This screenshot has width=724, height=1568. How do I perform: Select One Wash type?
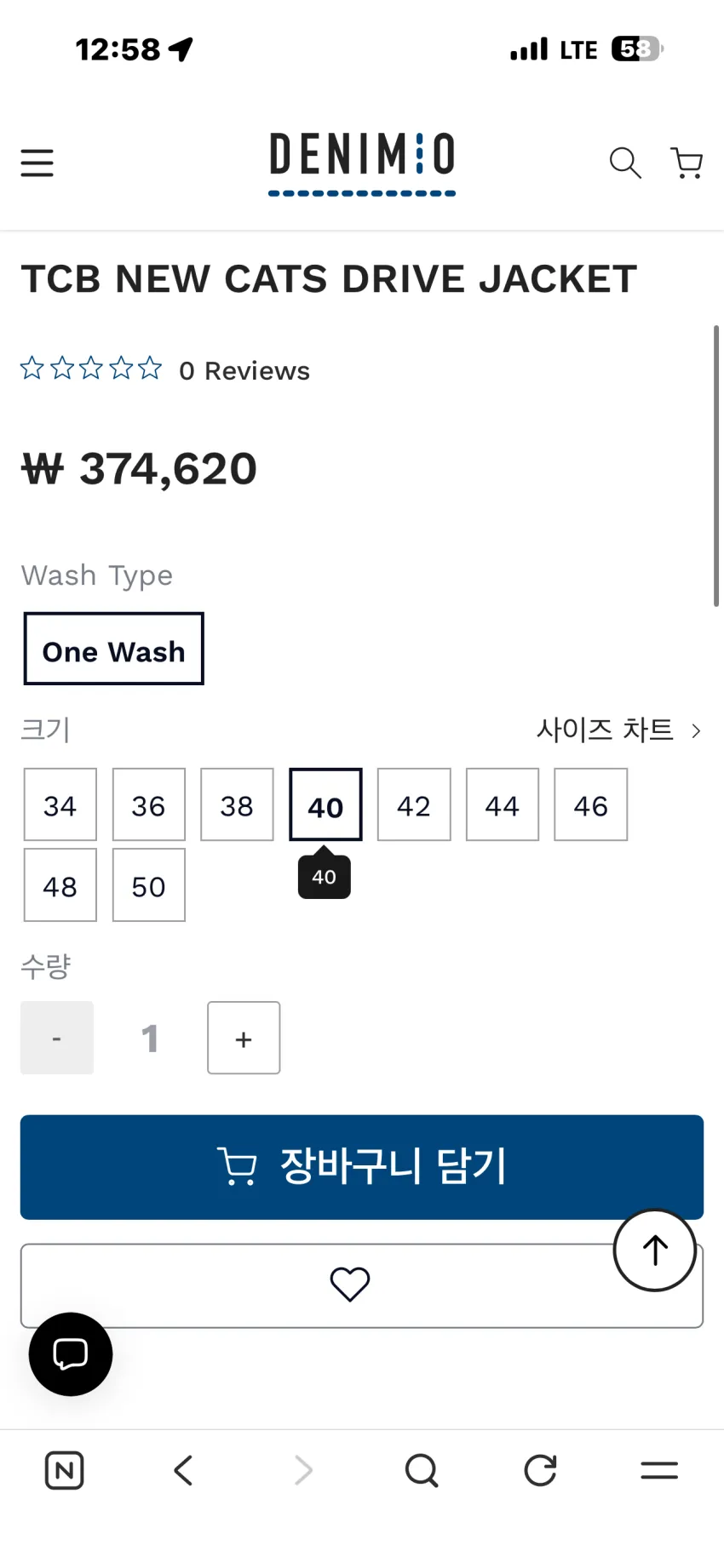[x=113, y=649]
